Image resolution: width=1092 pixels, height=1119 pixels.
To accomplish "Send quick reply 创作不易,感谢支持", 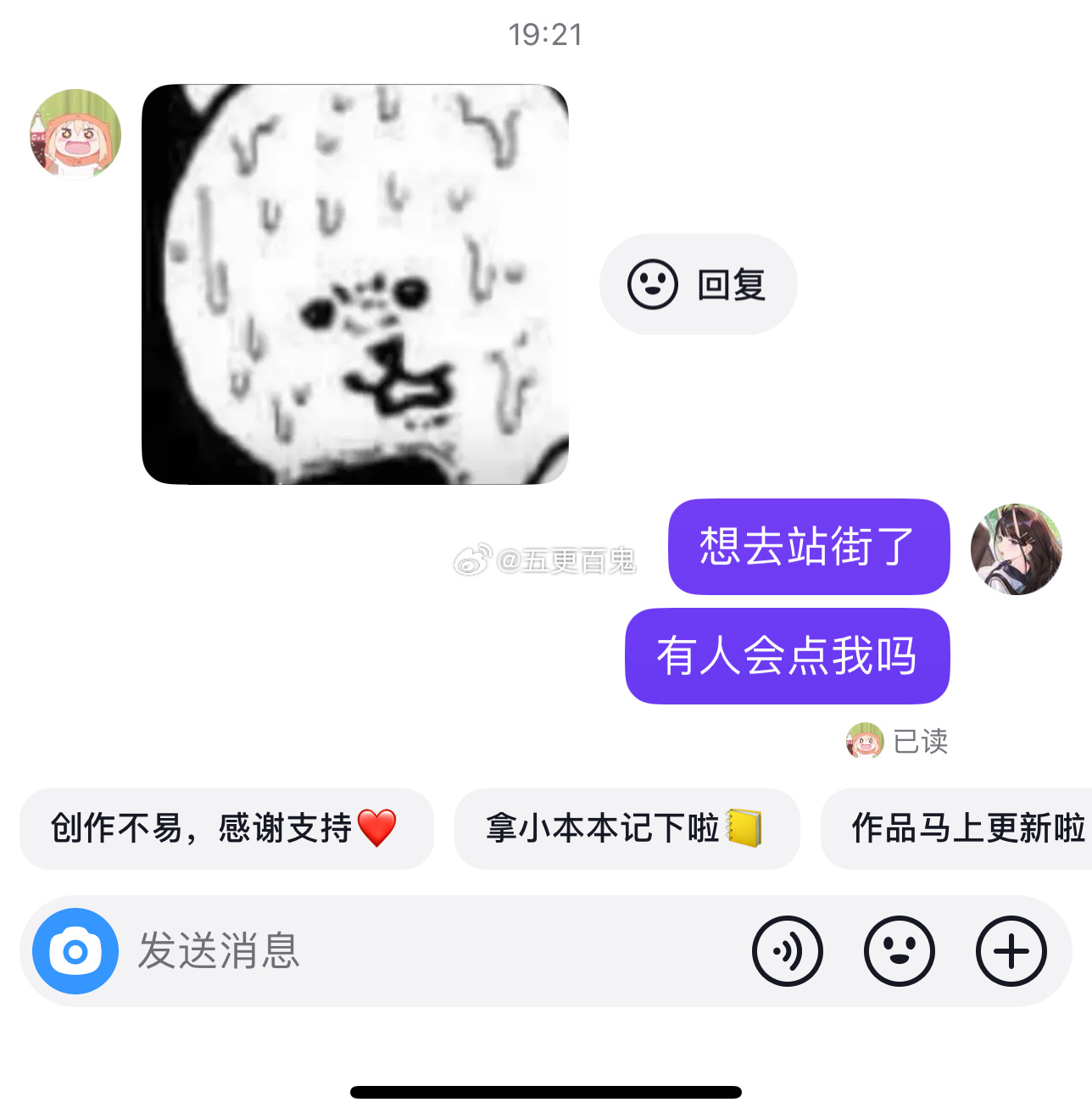I will (226, 828).
